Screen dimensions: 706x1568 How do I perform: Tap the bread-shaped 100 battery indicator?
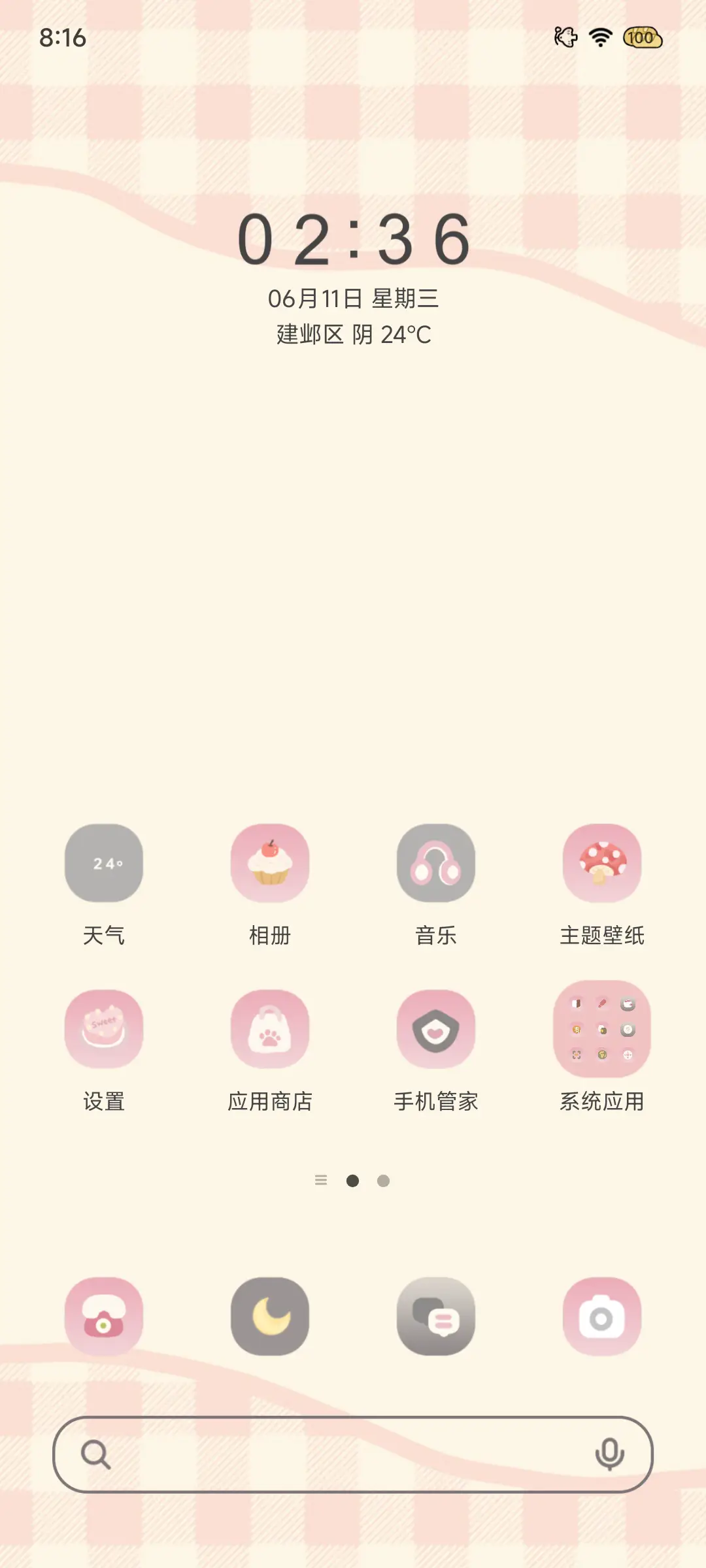pos(643,39)
